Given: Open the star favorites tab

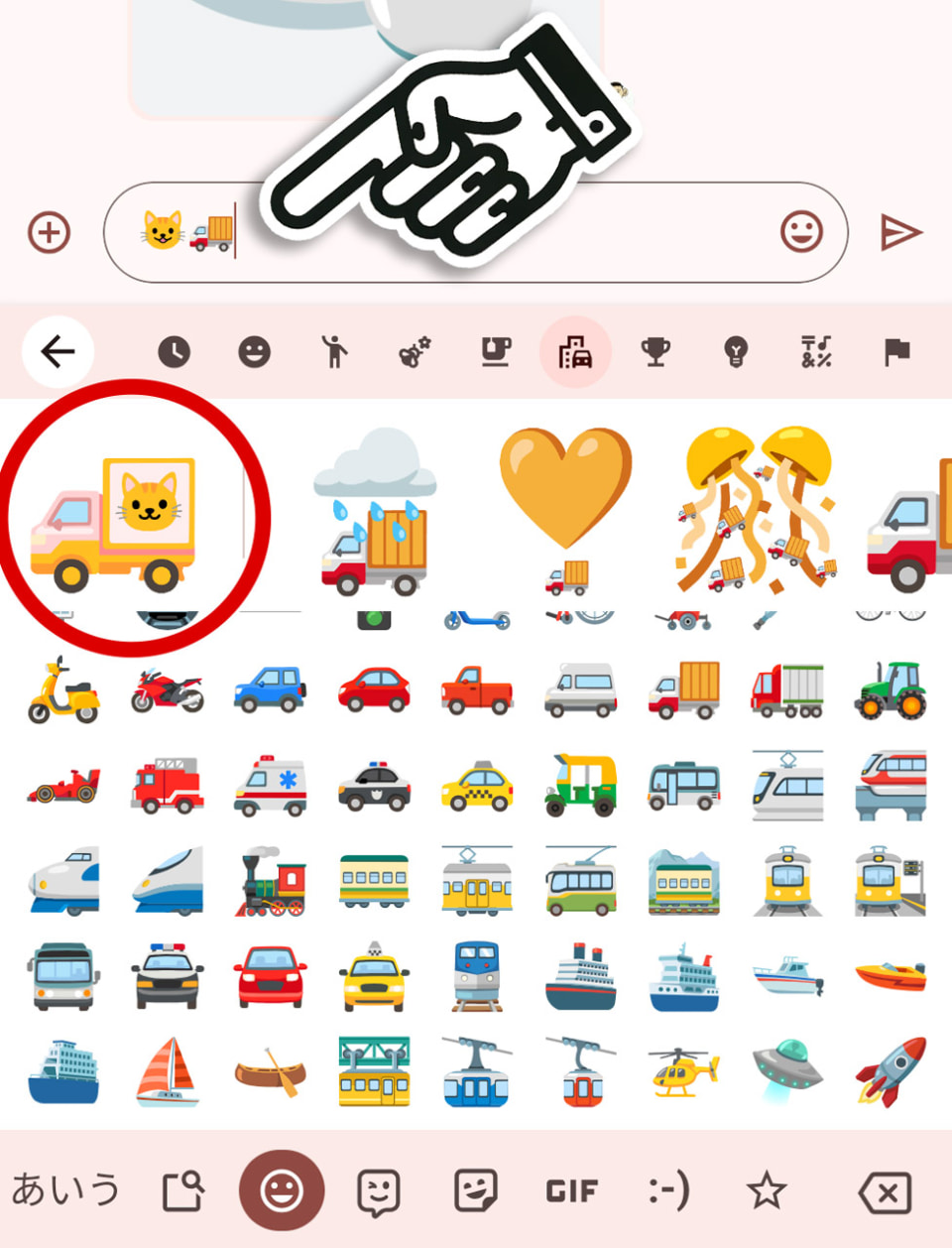Looking at the screenshot, I should click(767, 1190).
